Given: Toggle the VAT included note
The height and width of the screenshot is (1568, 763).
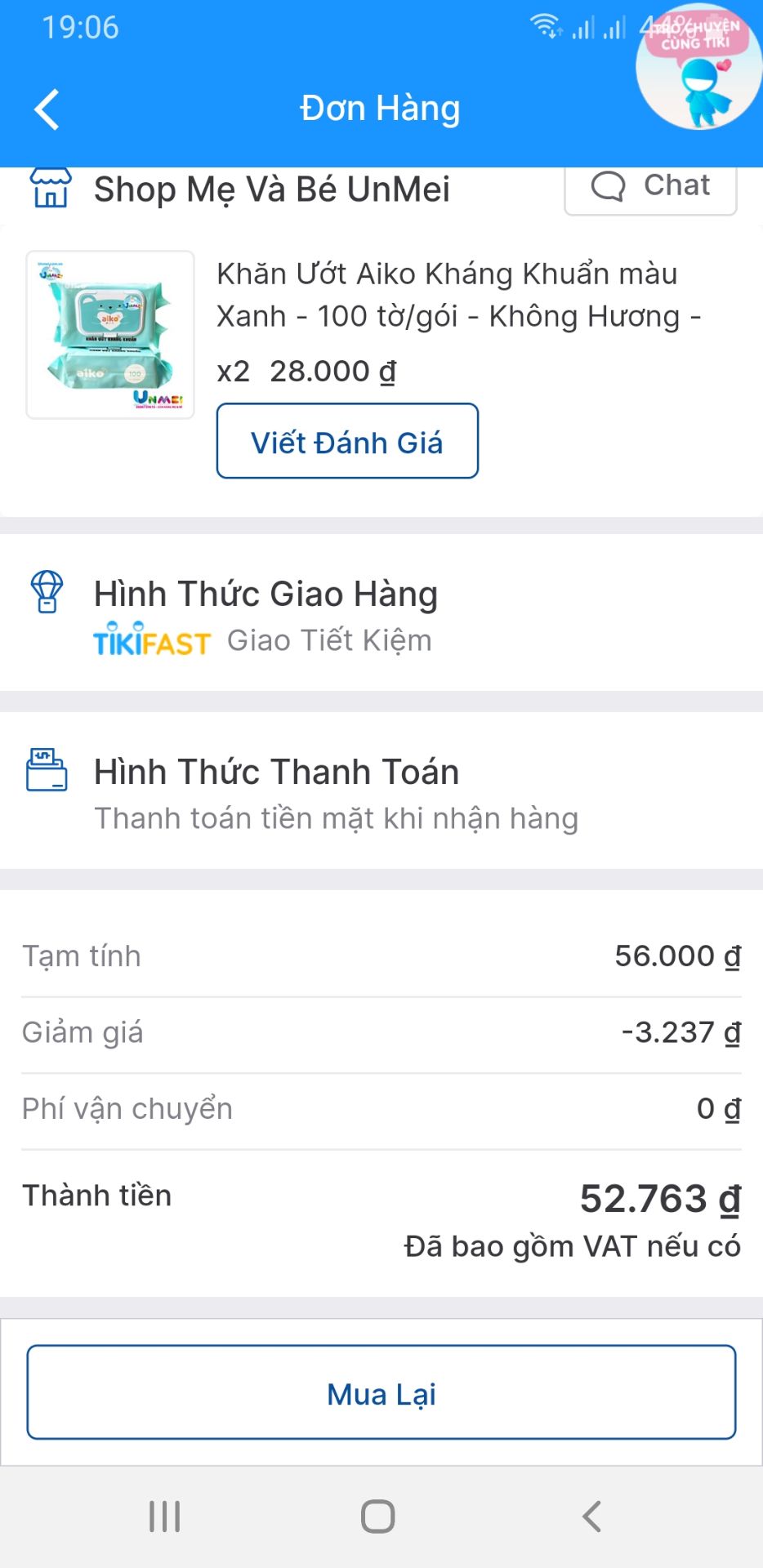Looking at the screenshot, I should click(x=572, y=1245).
